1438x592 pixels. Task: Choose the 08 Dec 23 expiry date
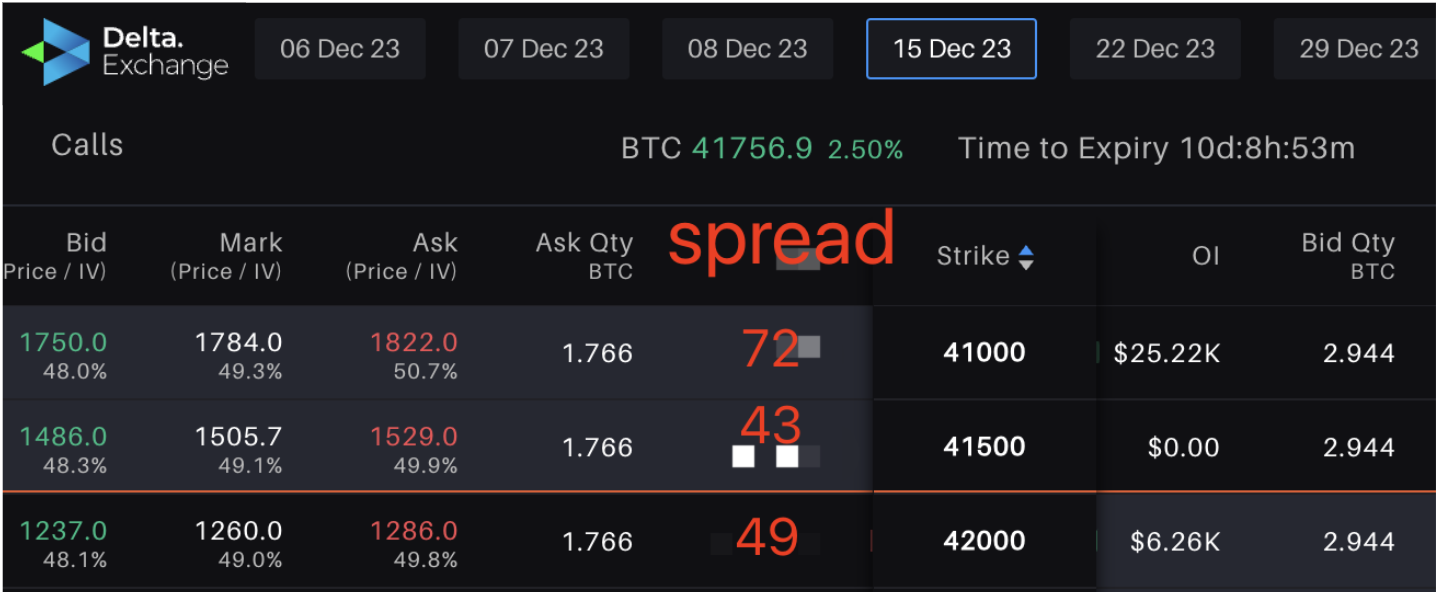[x=747, y=49]
